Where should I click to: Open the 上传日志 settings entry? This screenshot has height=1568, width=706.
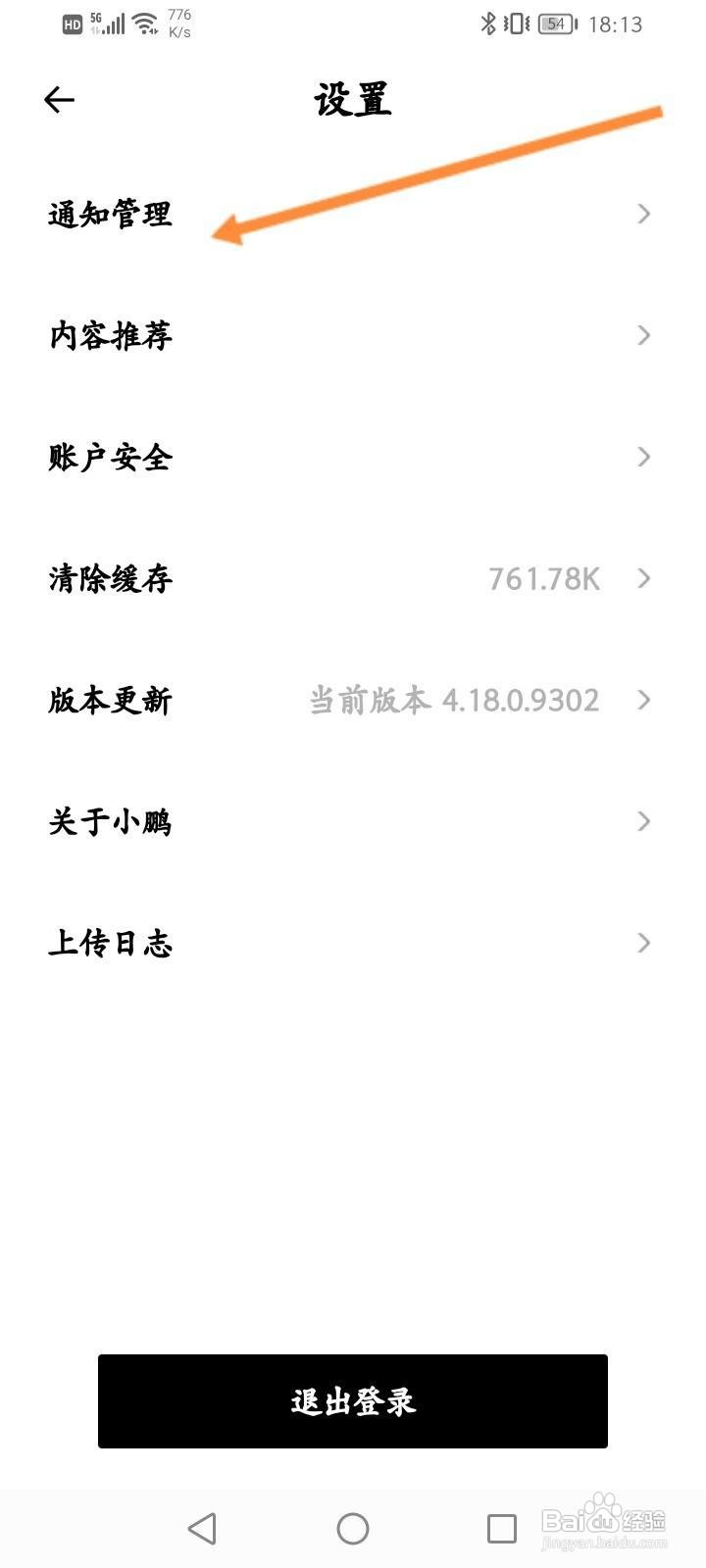click(111, 943)
